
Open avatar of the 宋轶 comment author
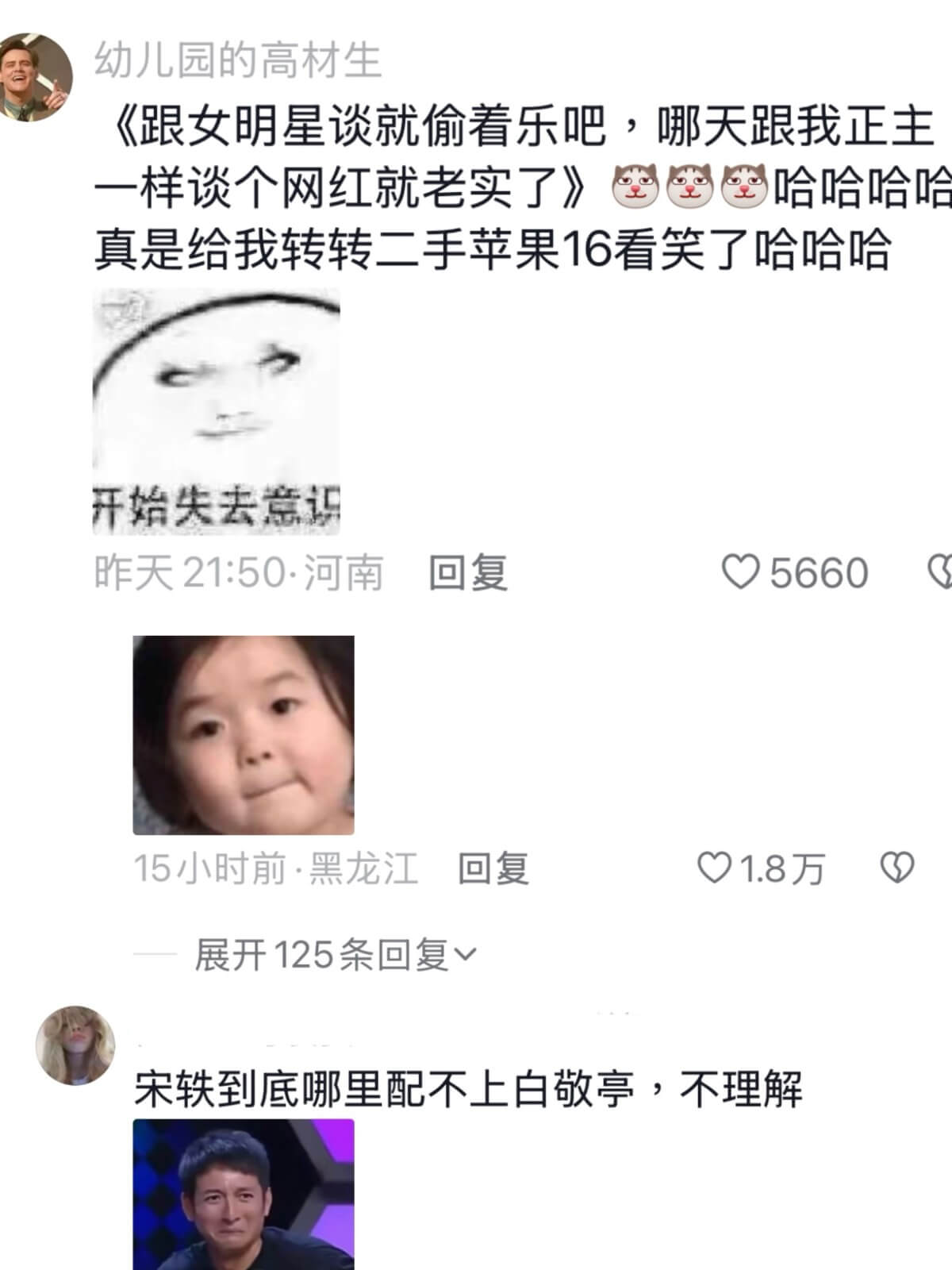click(75, 1045)
